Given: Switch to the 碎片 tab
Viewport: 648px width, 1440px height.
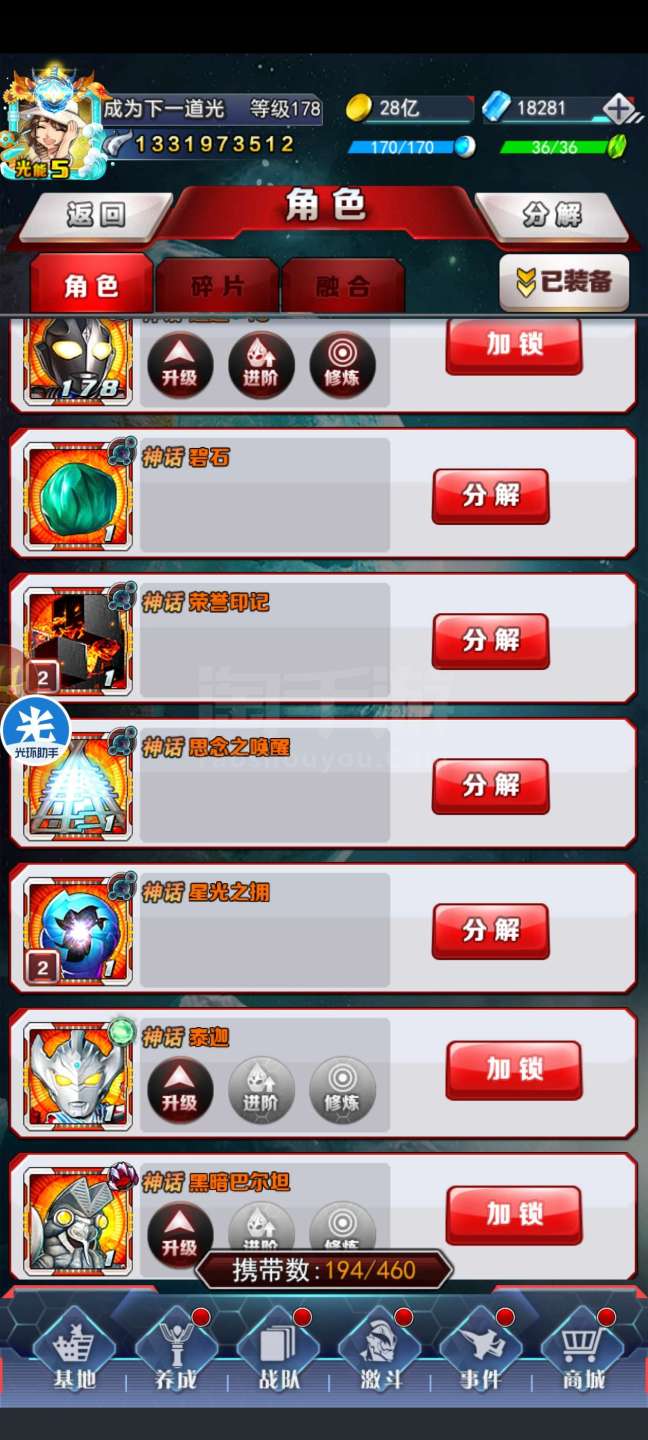Looking at the screenshot, I should [x=218, y=287].
